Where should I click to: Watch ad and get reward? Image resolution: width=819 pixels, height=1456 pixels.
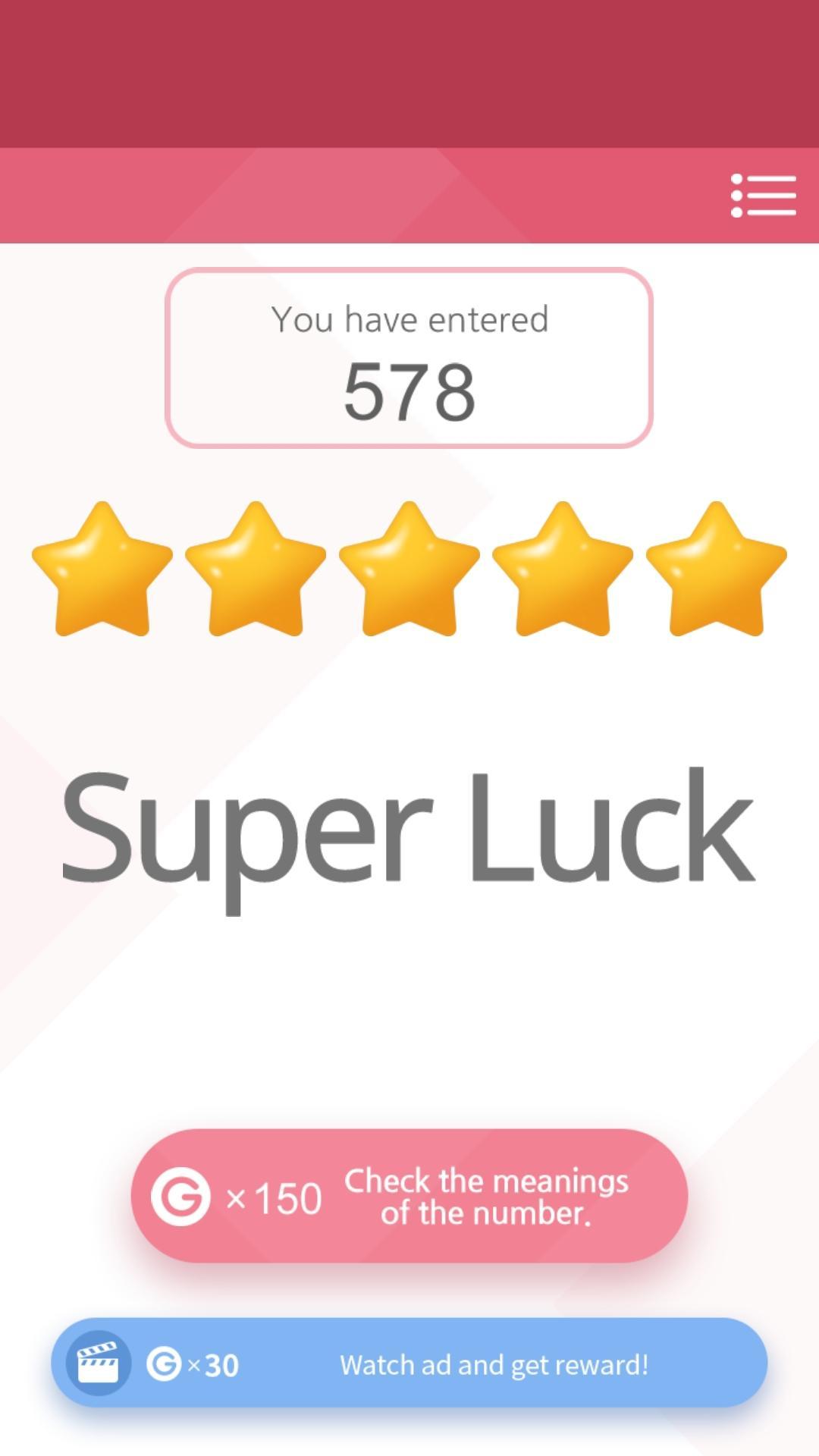click(x=409, y=1363)
